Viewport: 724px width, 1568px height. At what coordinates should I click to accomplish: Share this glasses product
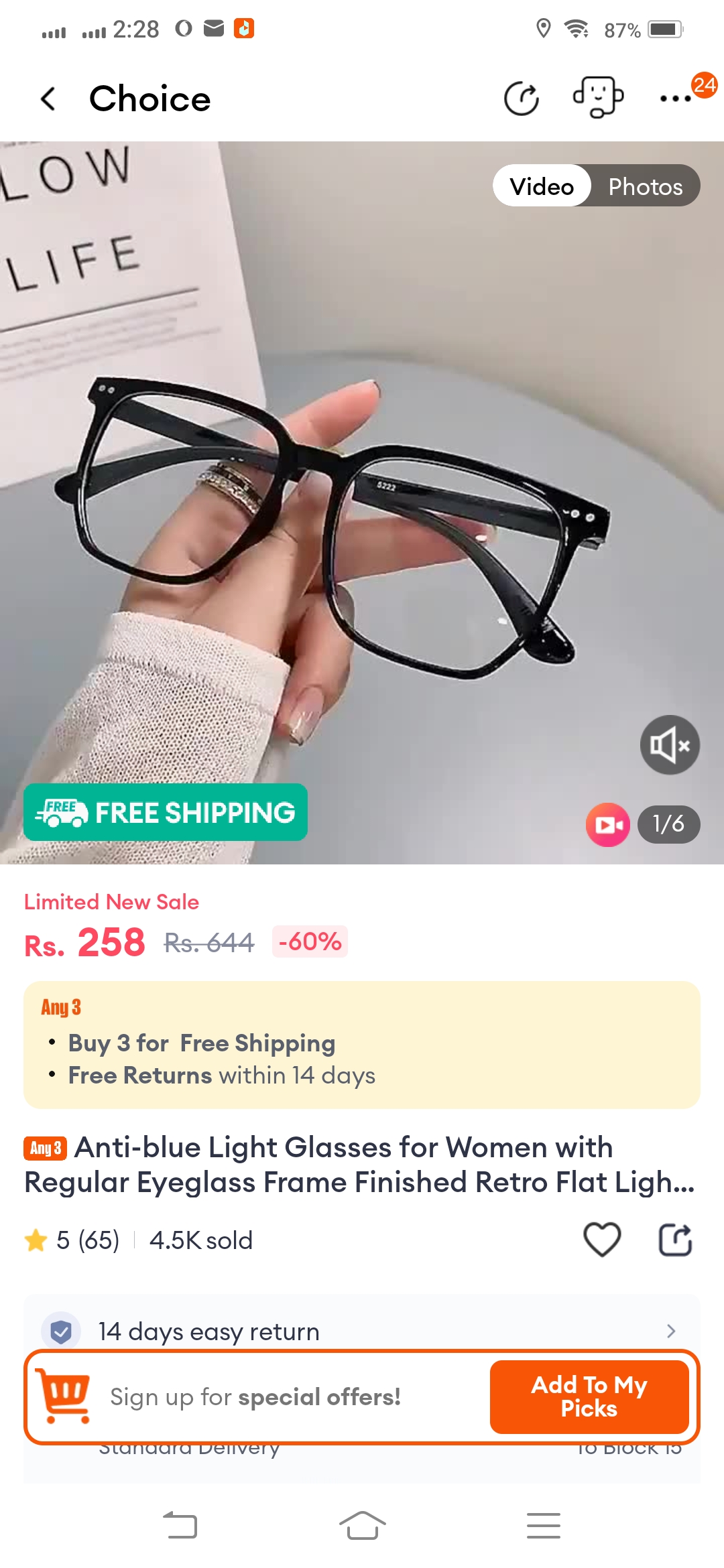pos(675,1240)
